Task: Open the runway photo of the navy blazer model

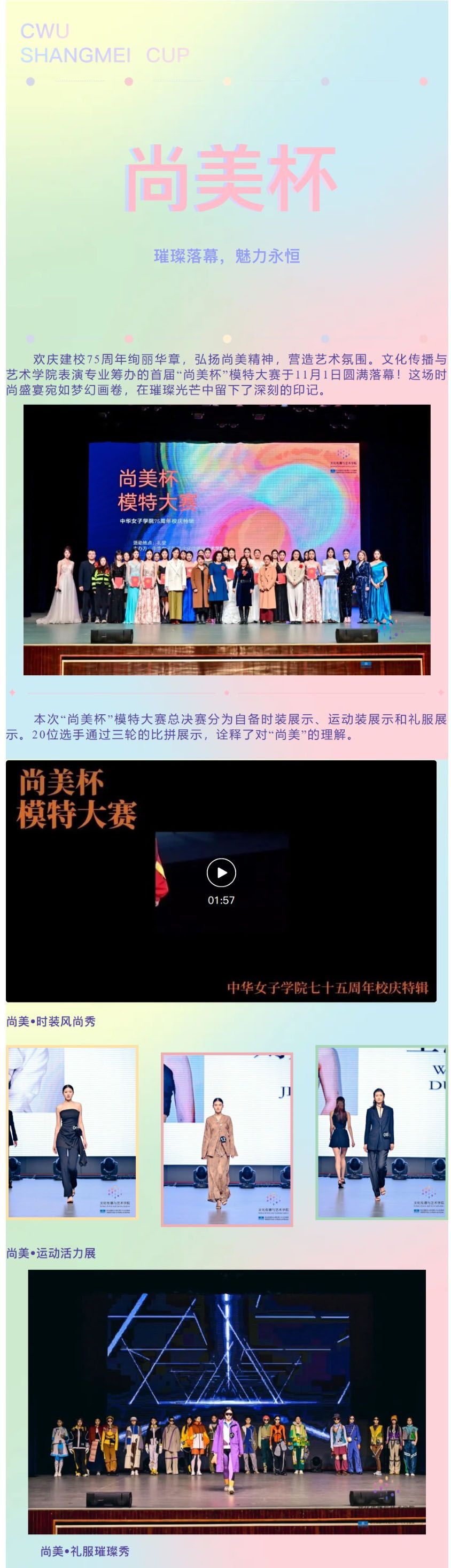Action: coord(382,1132)
